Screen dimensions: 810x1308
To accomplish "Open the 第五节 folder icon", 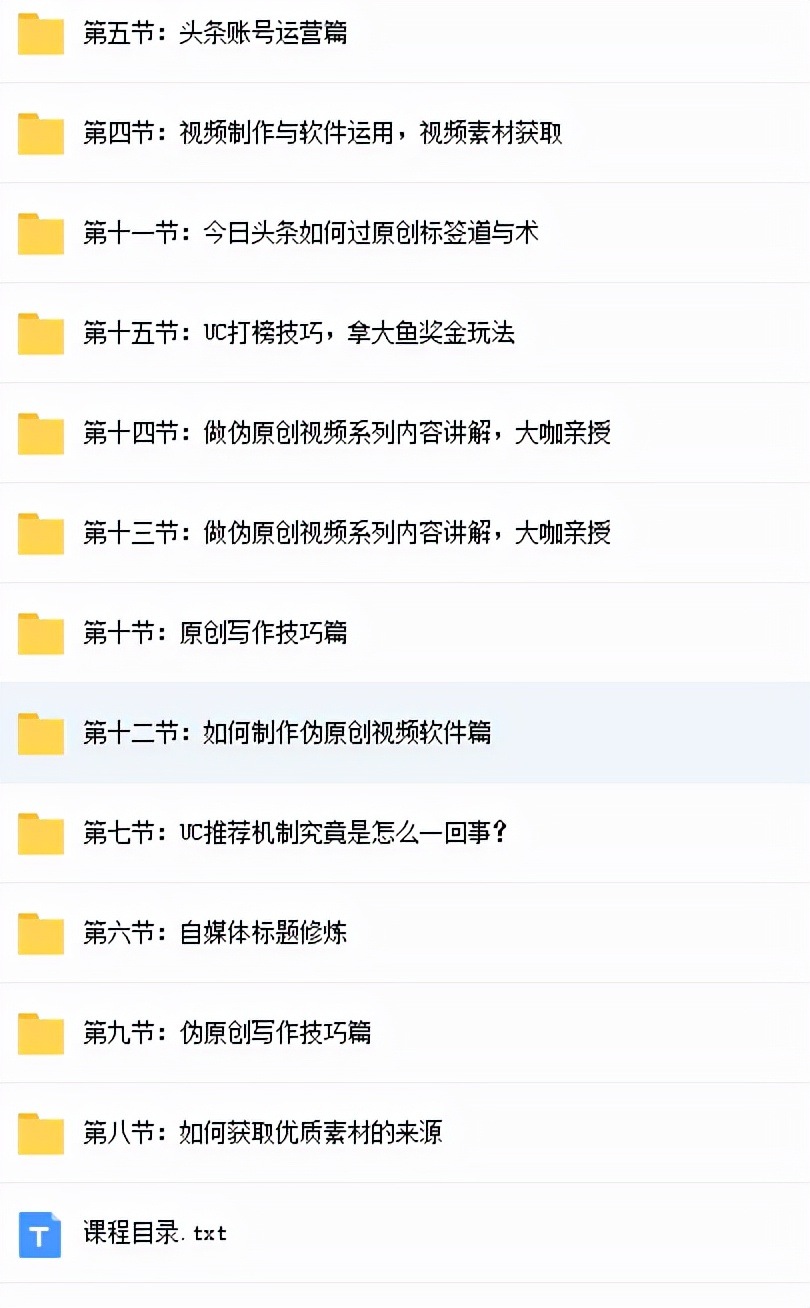I will [40, 33].
